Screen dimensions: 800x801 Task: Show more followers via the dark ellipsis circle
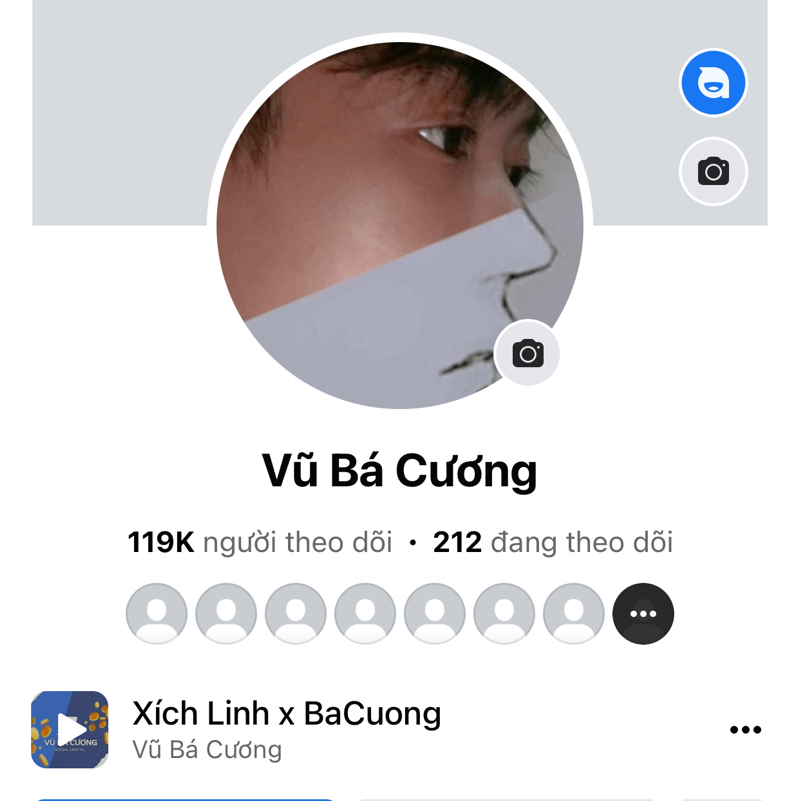click(643, 613)
